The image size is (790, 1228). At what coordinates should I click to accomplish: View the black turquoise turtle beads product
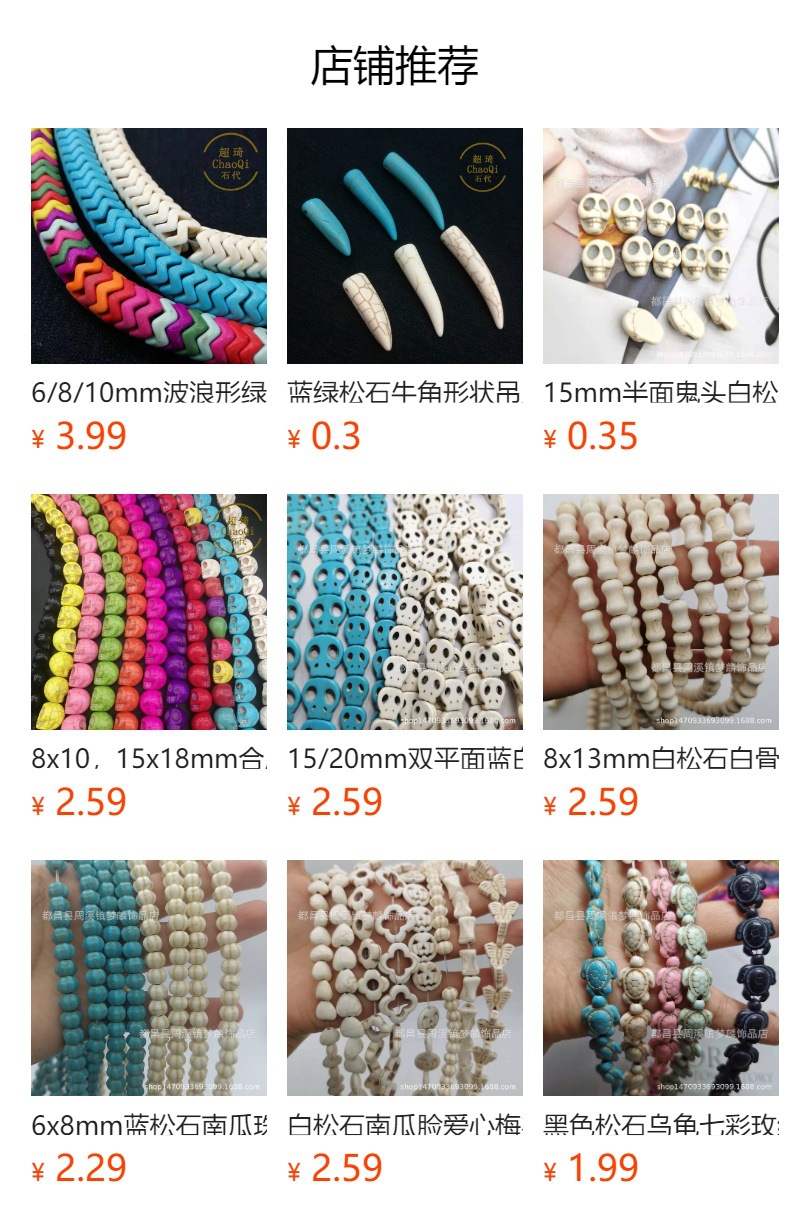click(x=661, y=978)
